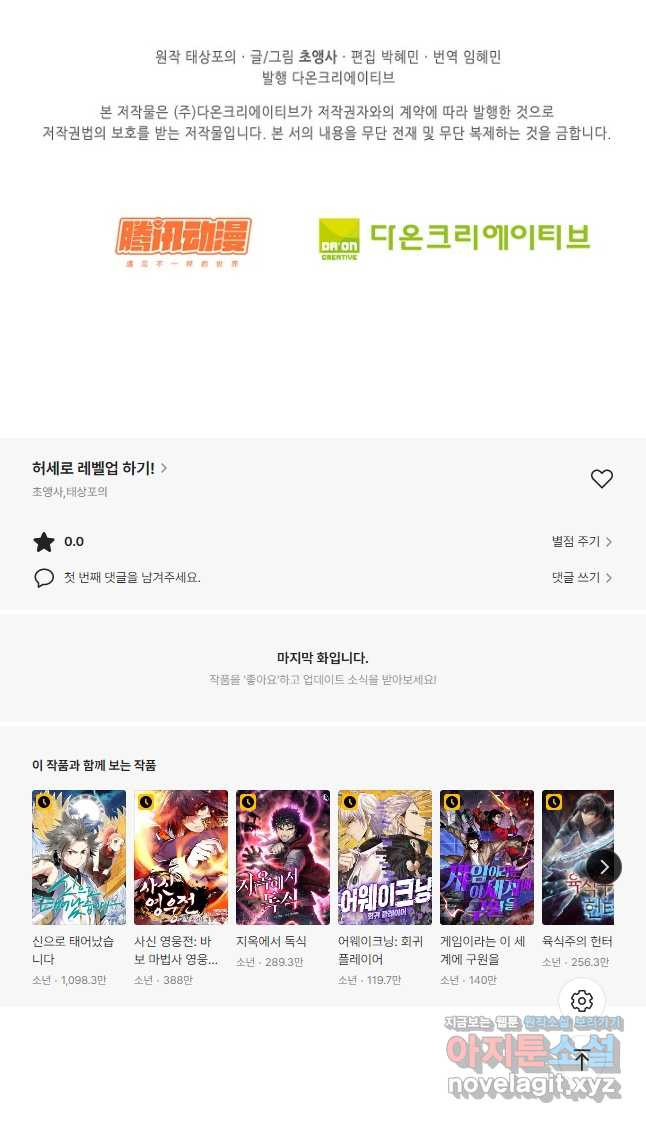Open 지옥에서 독식 webtoon card
The height and width of the screenshot is (1123, 646).
283,857
